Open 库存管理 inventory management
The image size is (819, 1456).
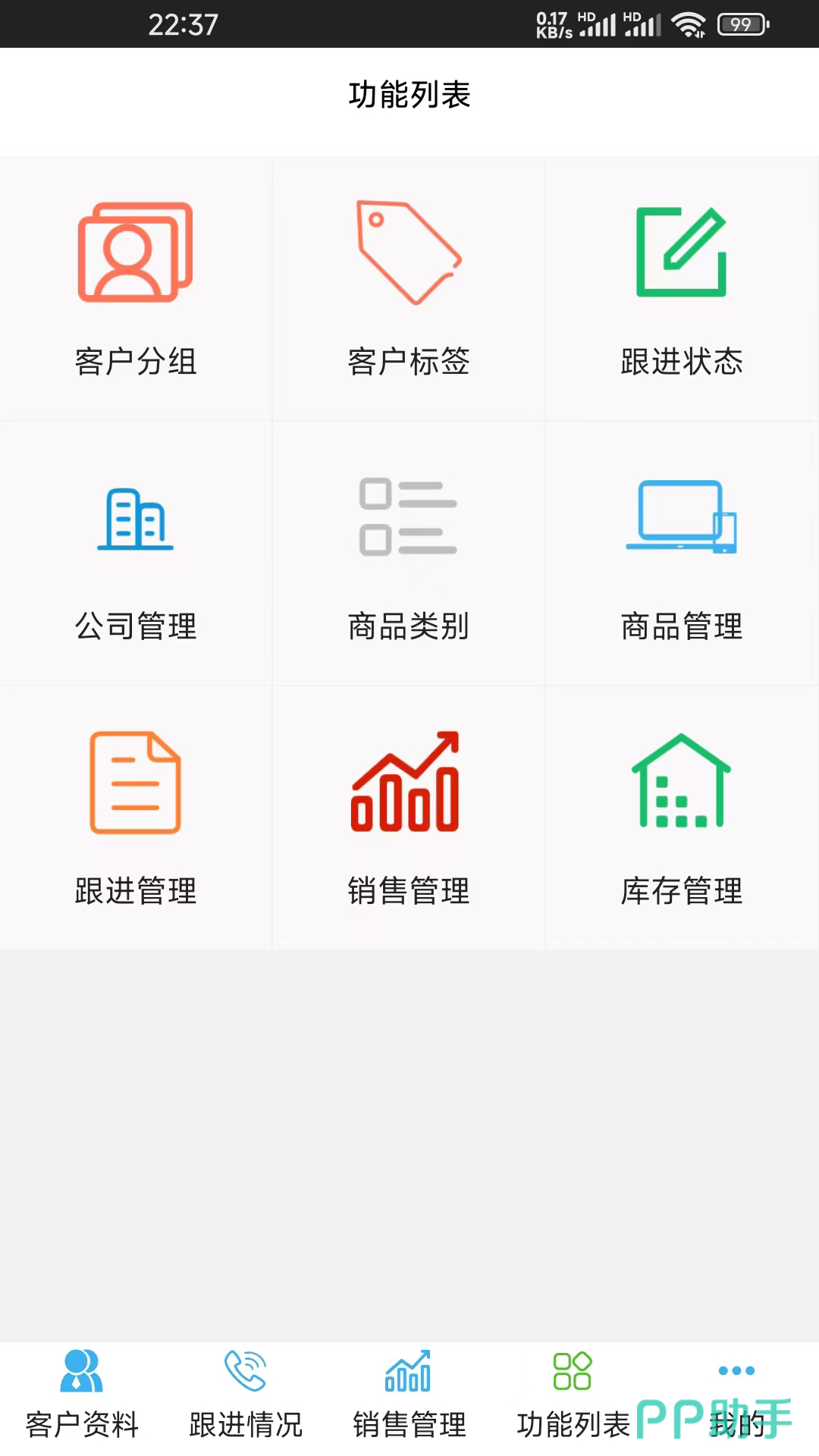point(682,817)
